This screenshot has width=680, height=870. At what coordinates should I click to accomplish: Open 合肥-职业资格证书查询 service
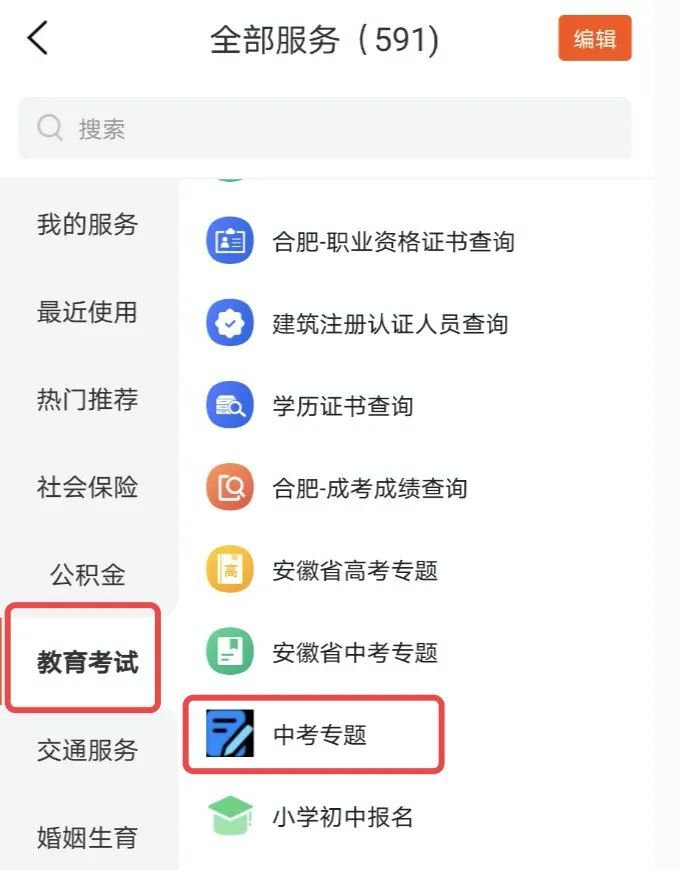coord(392,242)
